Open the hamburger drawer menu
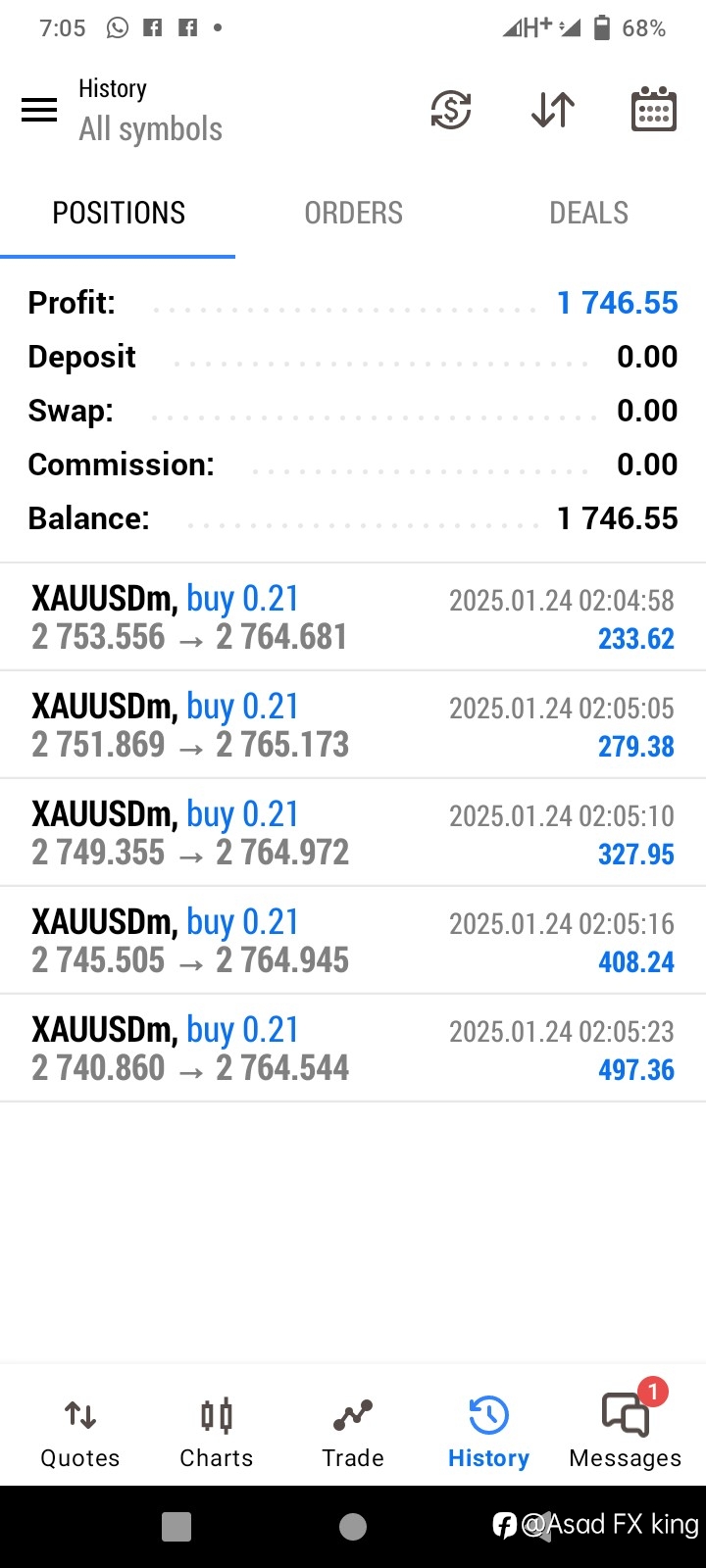Viewport: 706px width, 1568px height. click(39, 110)
